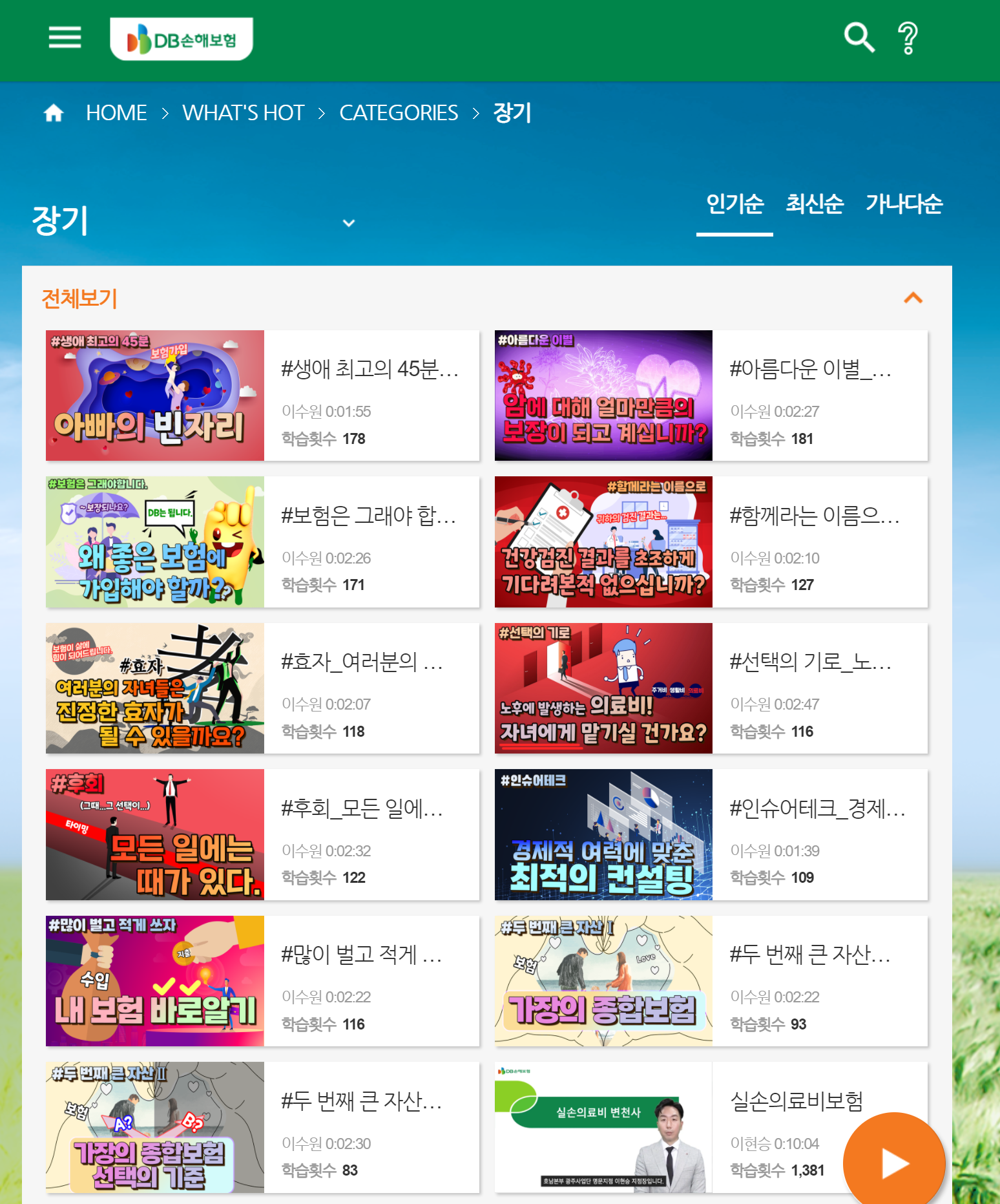Collapse the 전체보기 section
1000x1204 pixels.
click(913, 298)
